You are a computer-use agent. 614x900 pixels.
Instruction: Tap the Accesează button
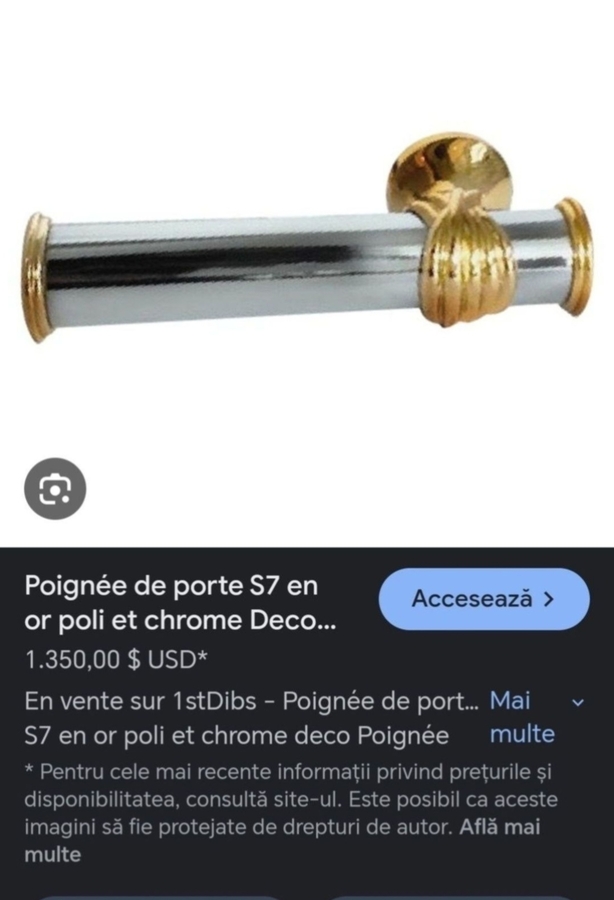coord(484,599)
